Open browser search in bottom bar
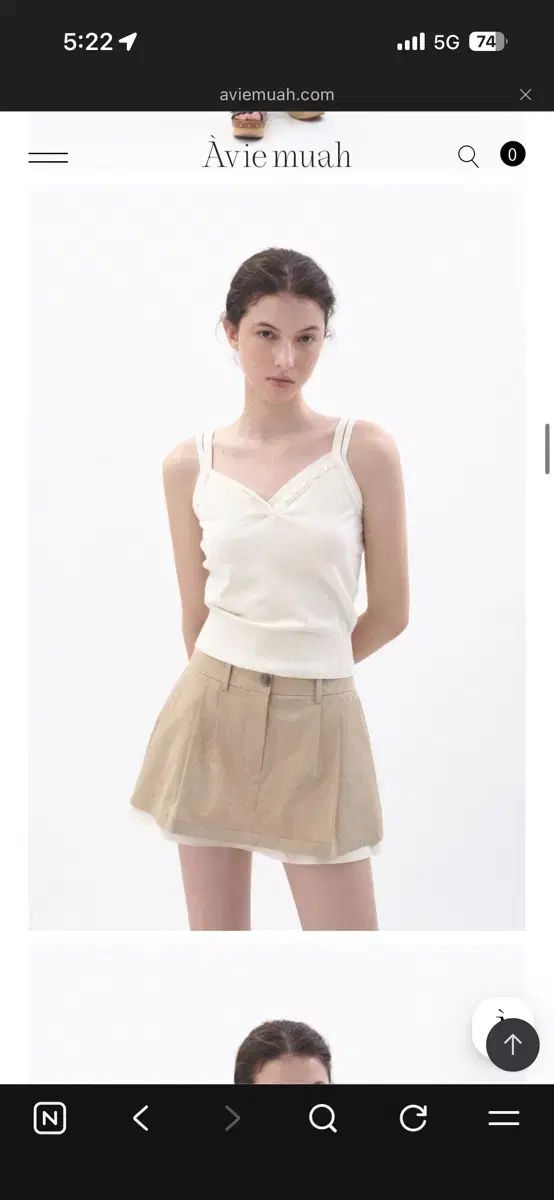Image resolution: width=554 pixels, height=1200 pixels. click(x=322, y=1118)
